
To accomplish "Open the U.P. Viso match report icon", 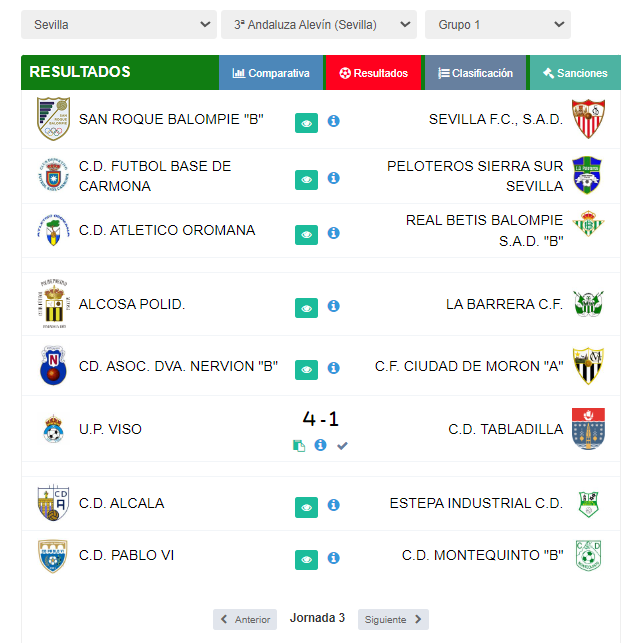I will pyautogui.click(x=299, y=445).
